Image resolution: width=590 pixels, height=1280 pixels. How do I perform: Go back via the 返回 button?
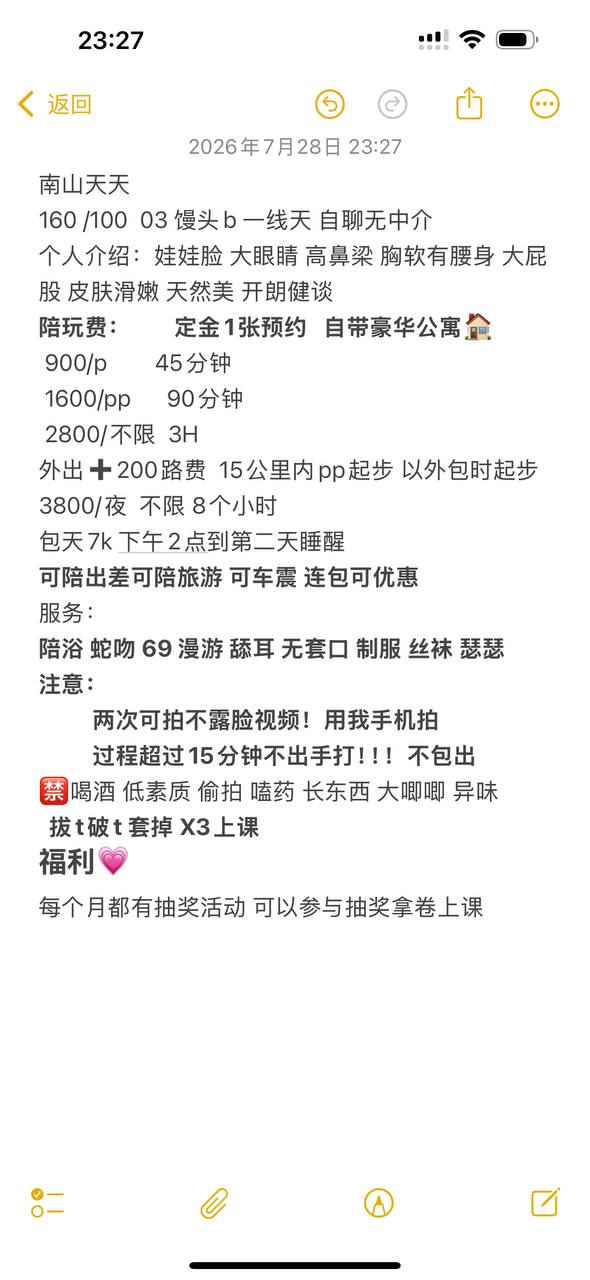point(55,104)
